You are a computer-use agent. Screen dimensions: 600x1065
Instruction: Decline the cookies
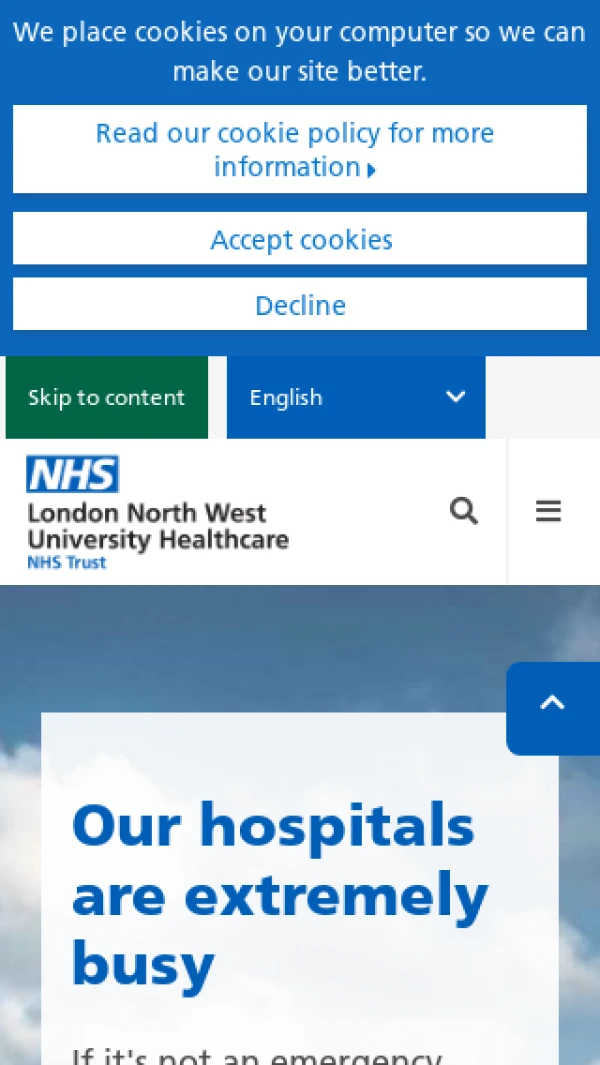coord(299,305)
